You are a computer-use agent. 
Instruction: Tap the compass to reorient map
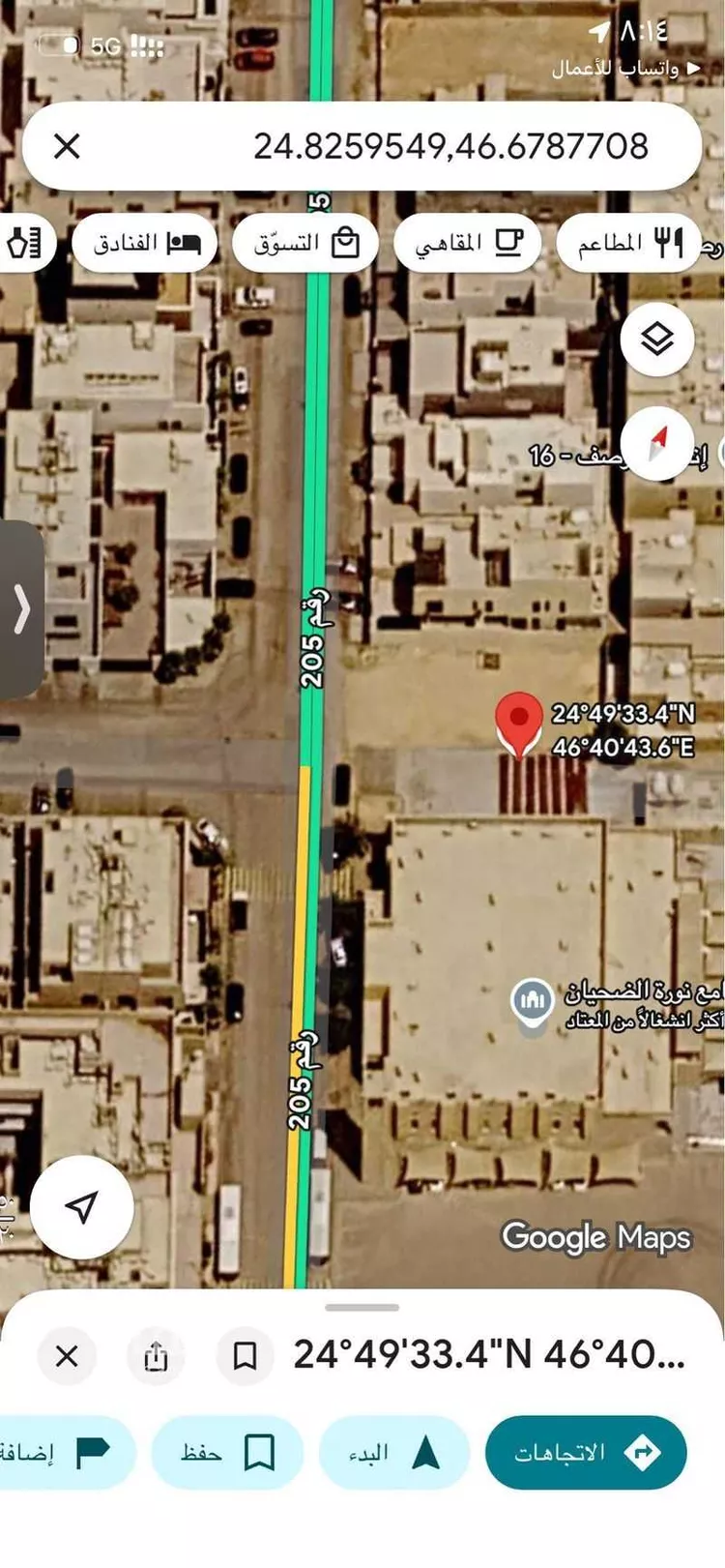point(657,445)
